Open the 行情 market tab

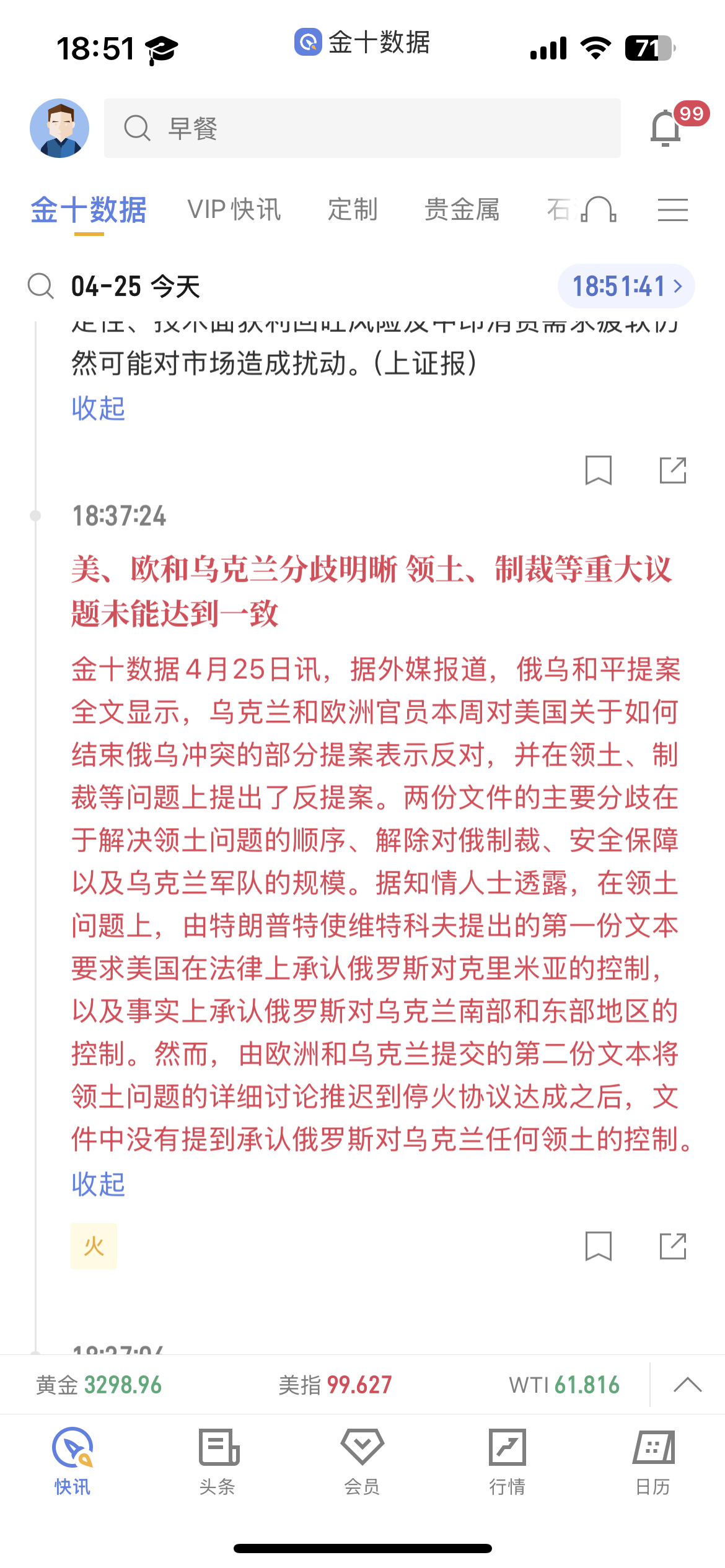pyautogui.click(x=507, y=1461)
